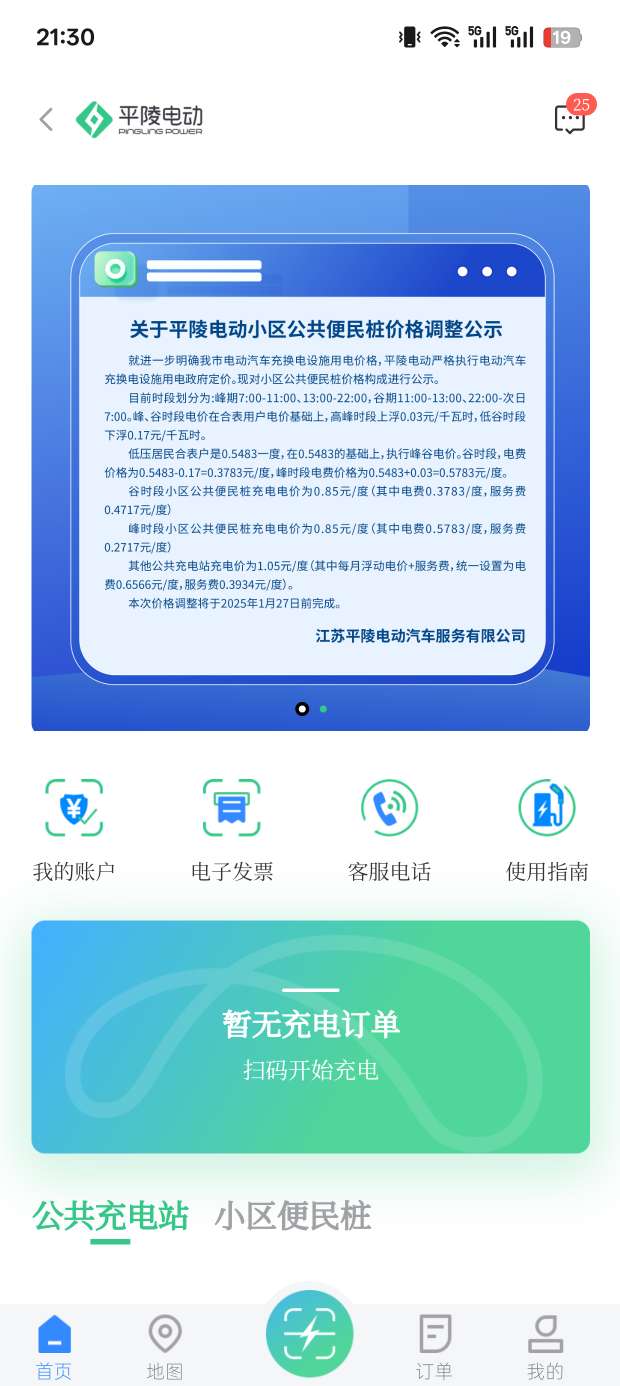Tap the second banner page indicator dot
This screenshot has width=620, height=1386.
click(x=323, y=709)
